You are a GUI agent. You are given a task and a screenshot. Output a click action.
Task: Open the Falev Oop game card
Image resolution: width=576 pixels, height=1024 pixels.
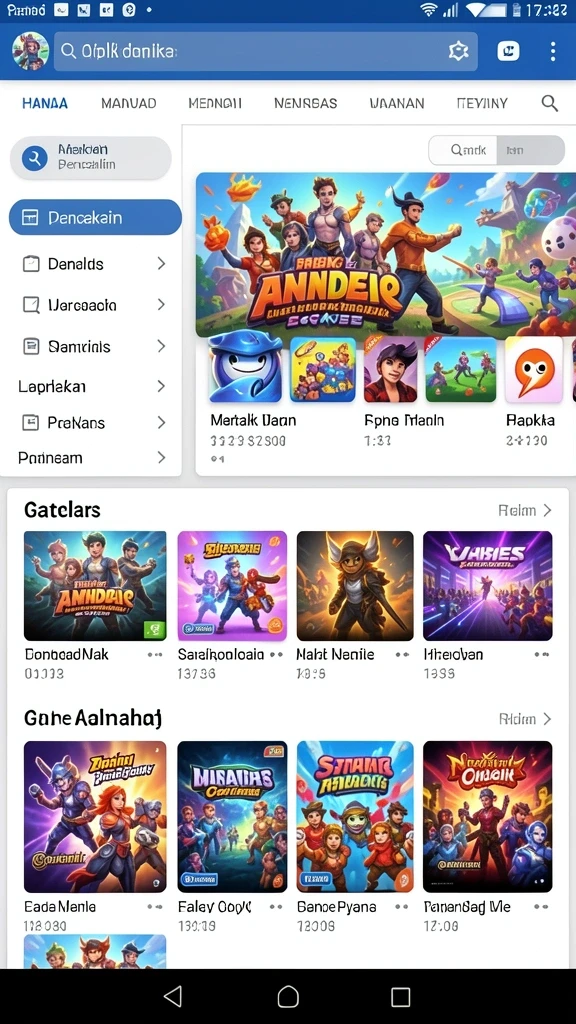(x=232, y=835)
